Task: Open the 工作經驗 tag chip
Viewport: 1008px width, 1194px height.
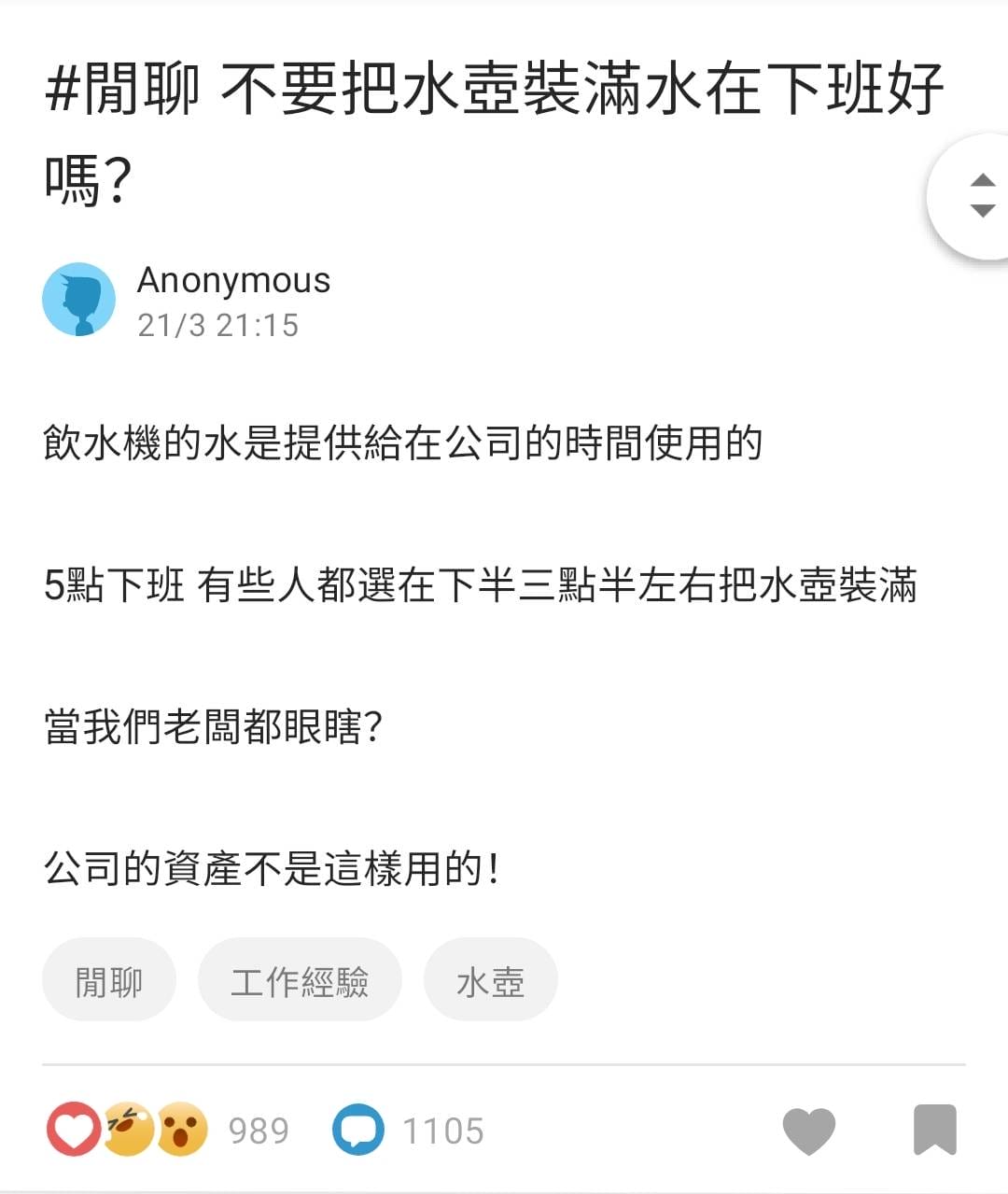Action: click(300, 981)
